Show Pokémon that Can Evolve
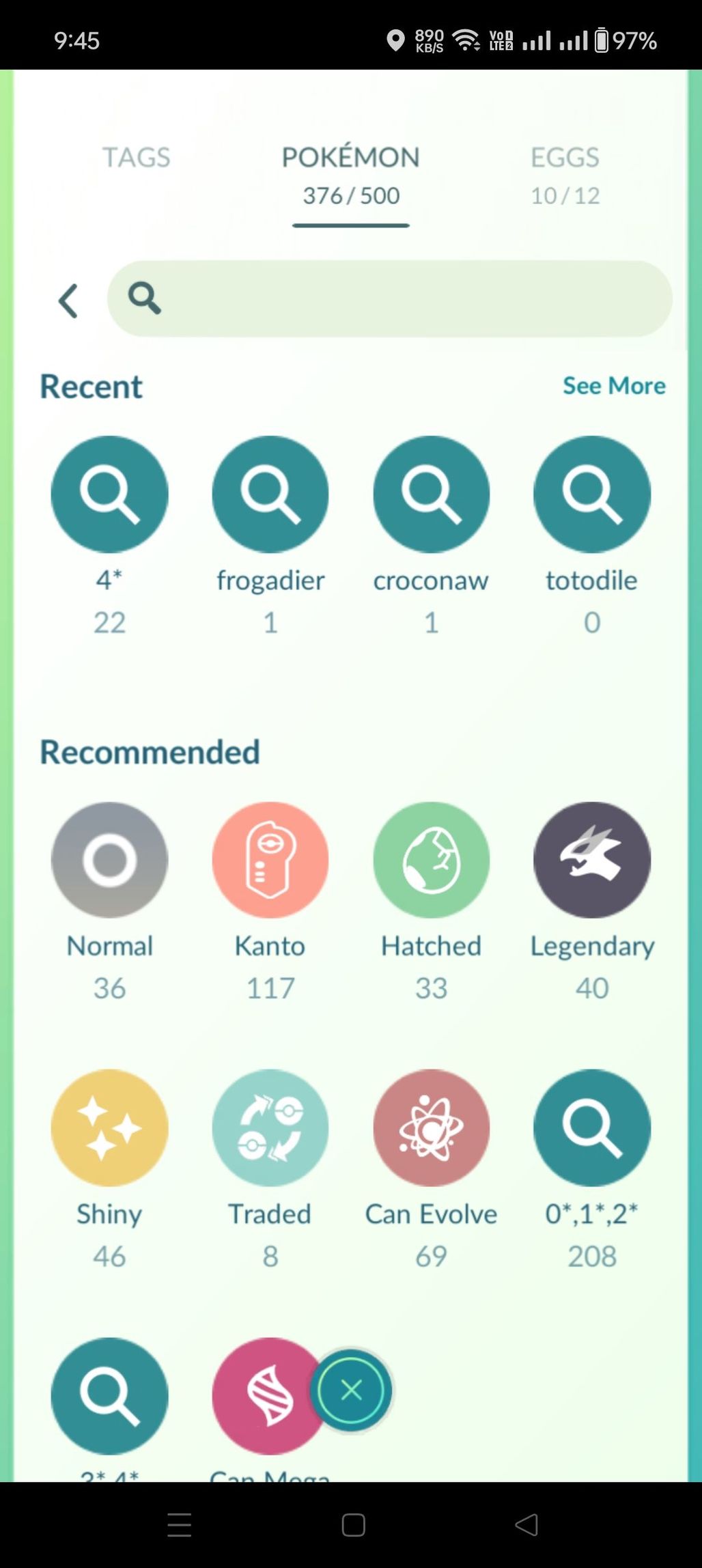Screen dimensions: 702x1568 (431, 1128)
